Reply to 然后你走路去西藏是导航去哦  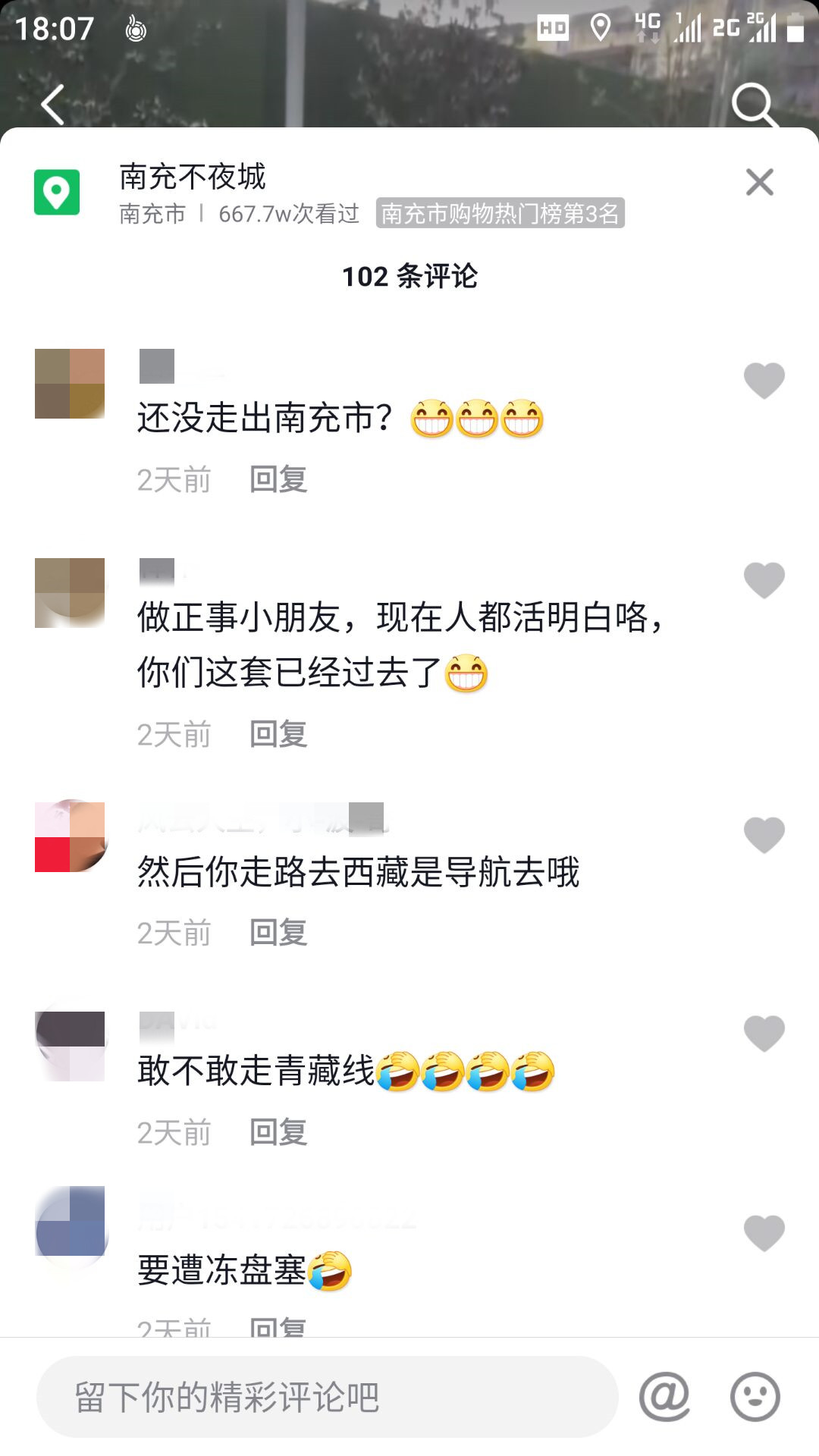click(278, 934)
